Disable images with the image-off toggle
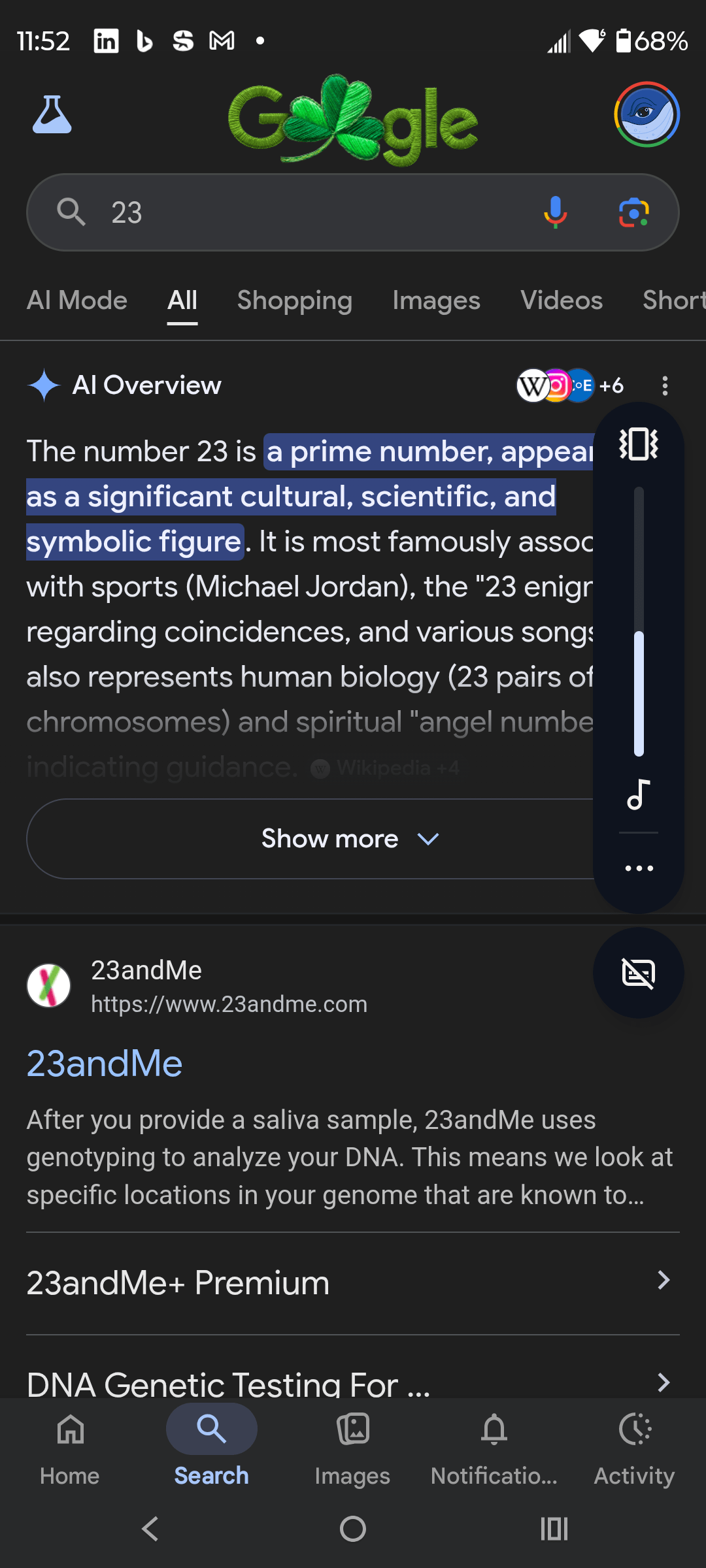Image resolution: width=706 pixels, height=1568 pixels. 639,973
